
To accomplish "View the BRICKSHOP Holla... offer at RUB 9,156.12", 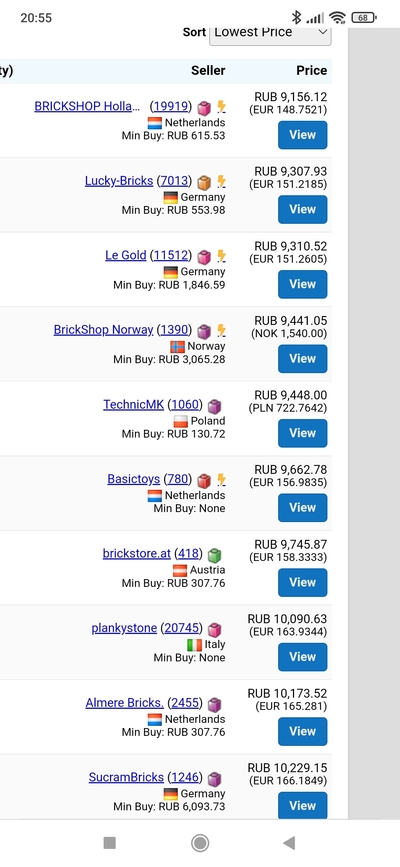I will point(303,135).
